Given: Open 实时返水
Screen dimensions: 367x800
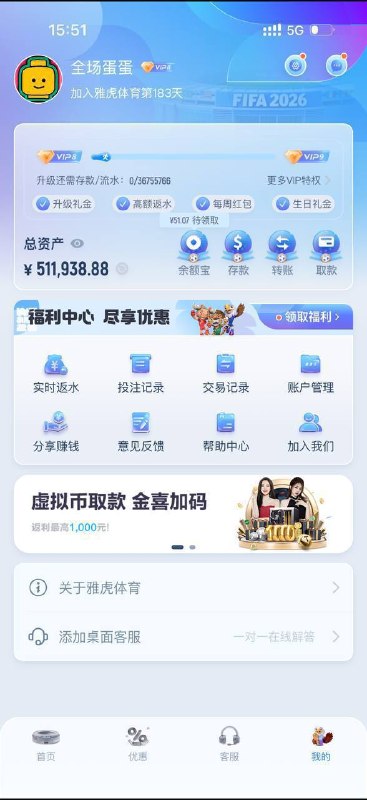Looking at the screenshot, I should point(56,373).
